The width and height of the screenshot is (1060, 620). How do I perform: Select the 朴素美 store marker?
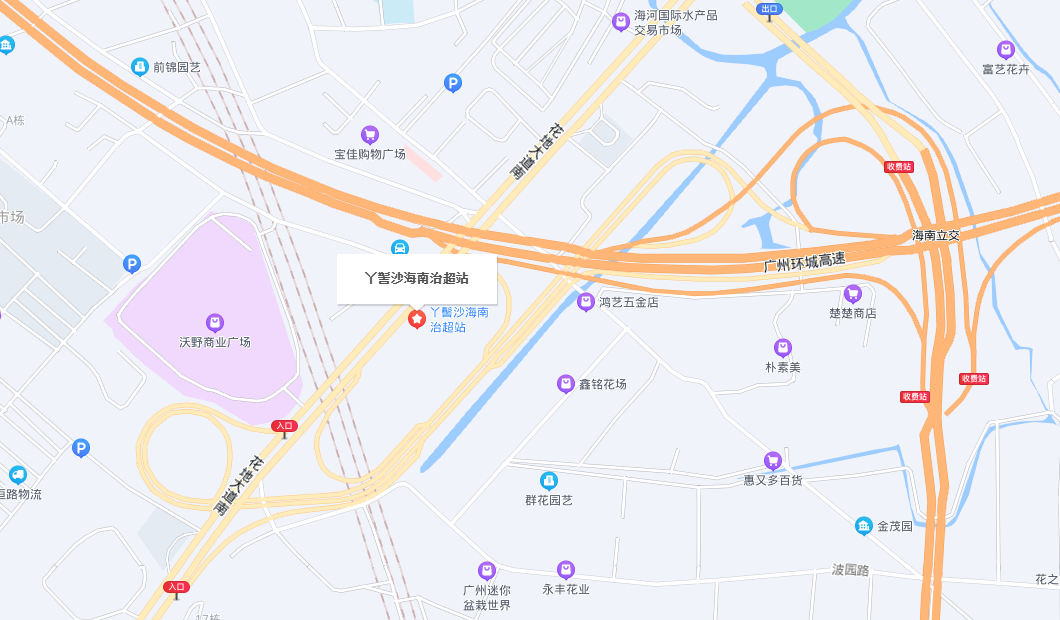[x=783, y=347]
